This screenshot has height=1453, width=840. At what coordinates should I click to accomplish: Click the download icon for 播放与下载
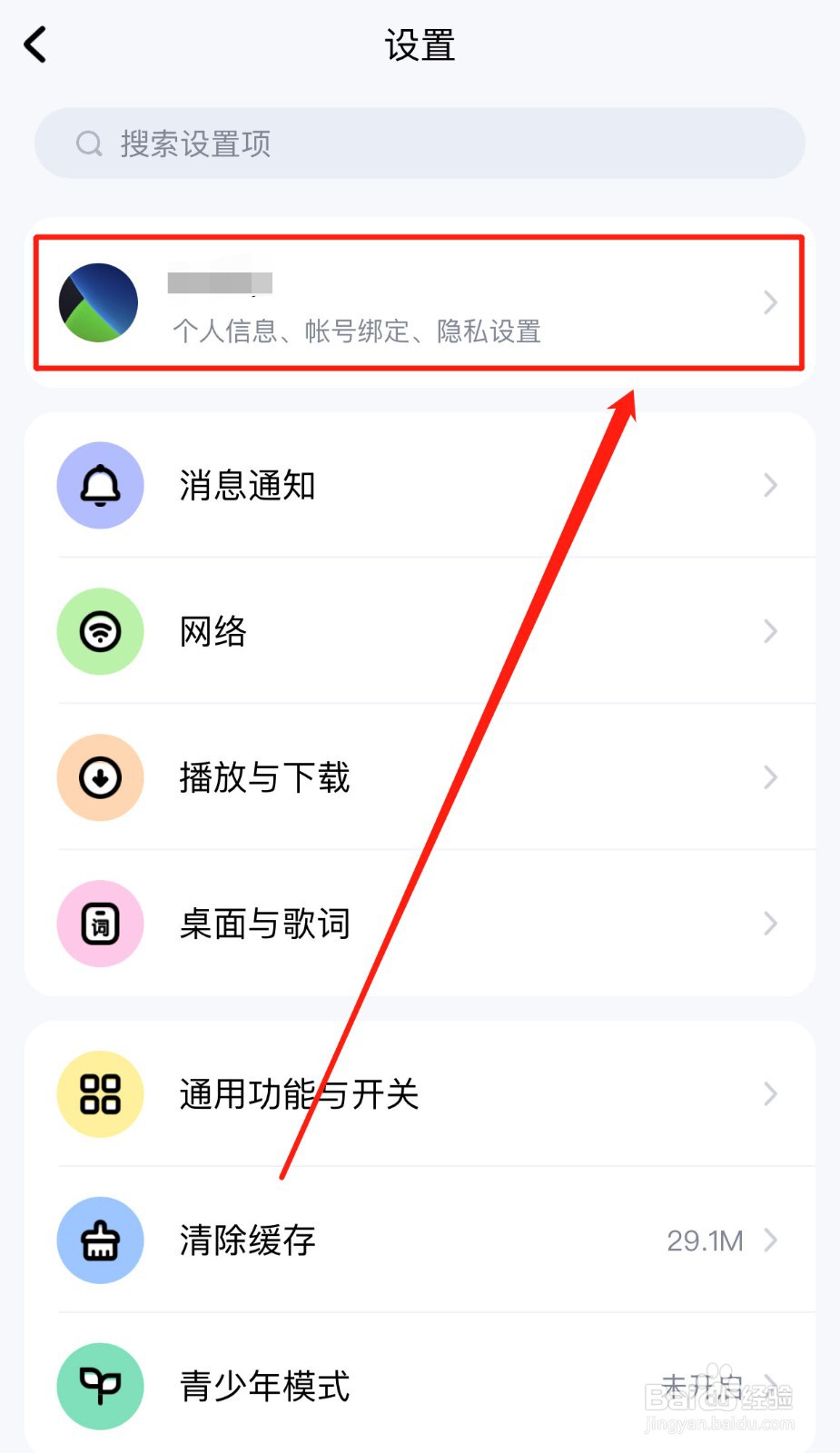tap(100, 777)
